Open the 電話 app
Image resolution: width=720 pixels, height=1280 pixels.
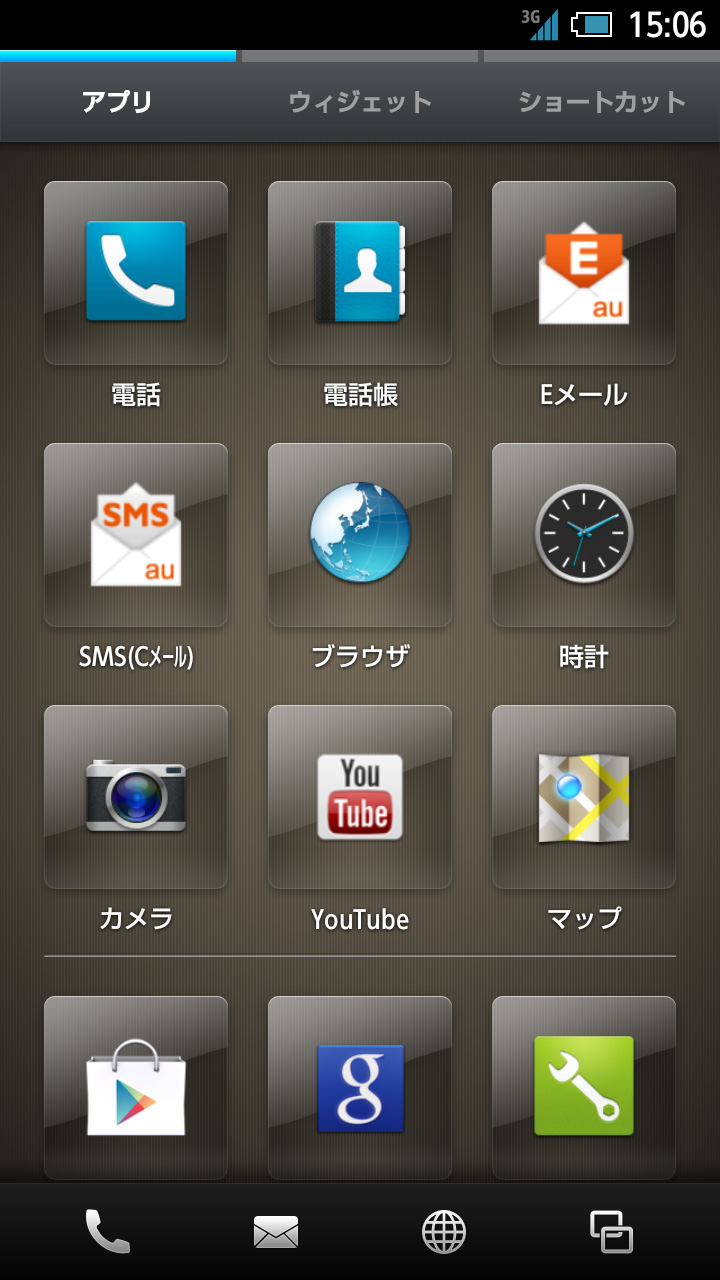136,273
